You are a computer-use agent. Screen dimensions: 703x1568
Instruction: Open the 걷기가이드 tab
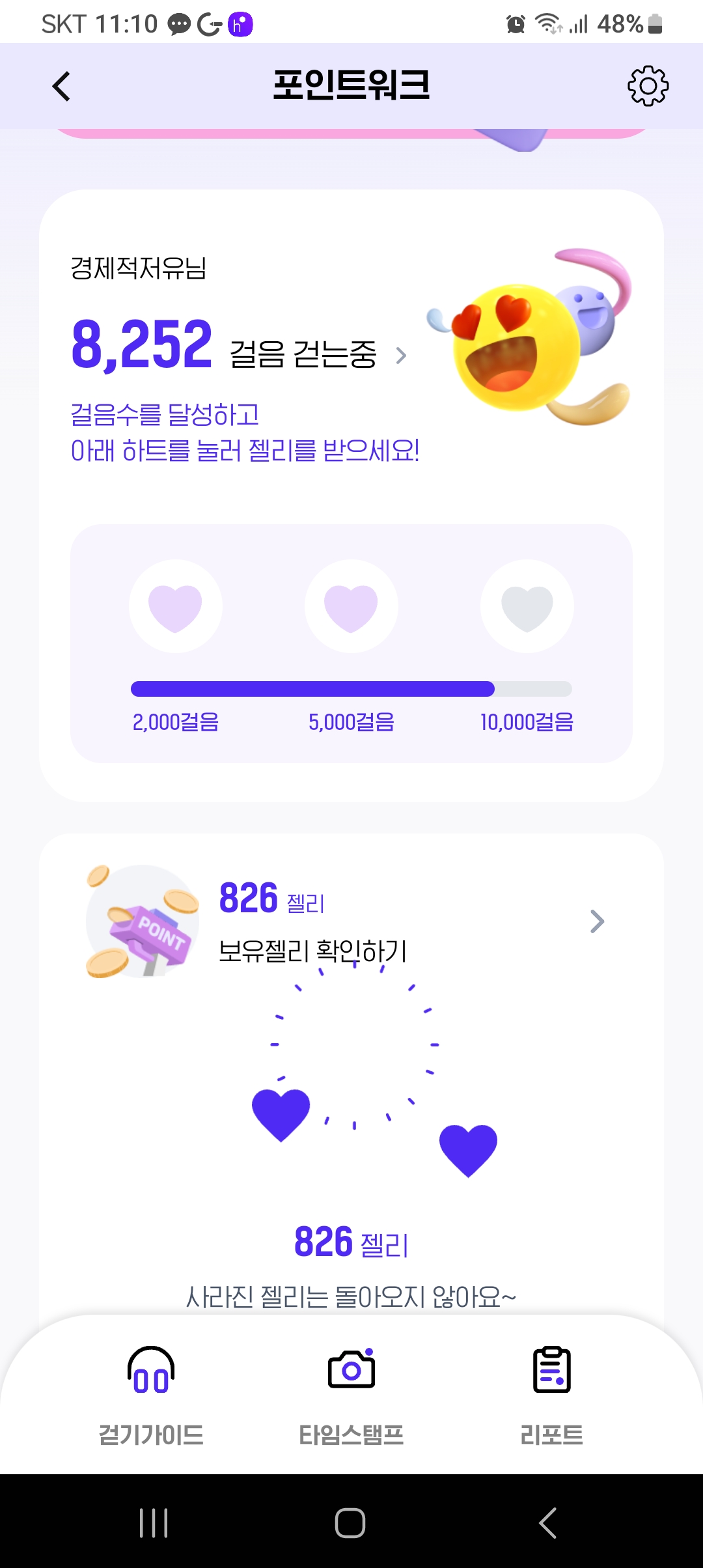[x=151, y=1392]
